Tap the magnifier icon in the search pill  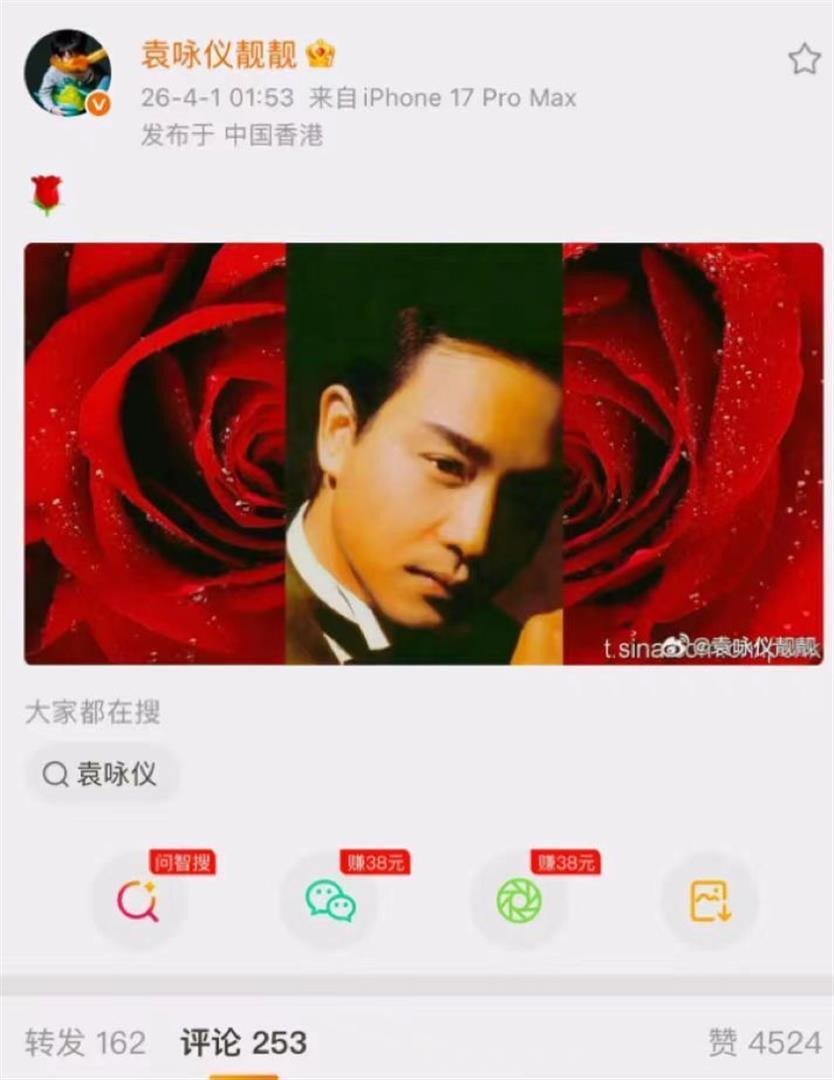pos(54,773)
